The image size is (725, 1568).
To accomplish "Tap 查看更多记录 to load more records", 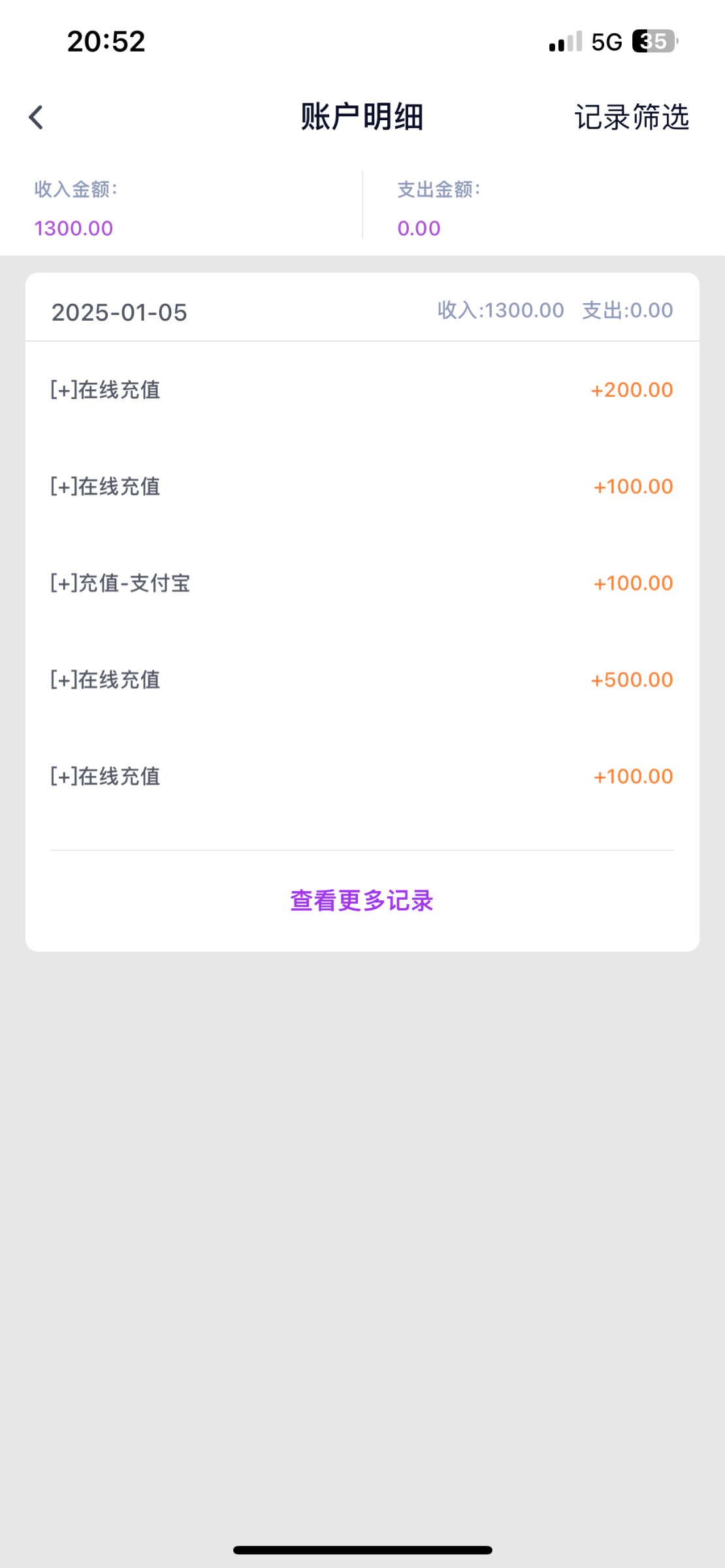I will pyautogui.click(x=362, y=900).
